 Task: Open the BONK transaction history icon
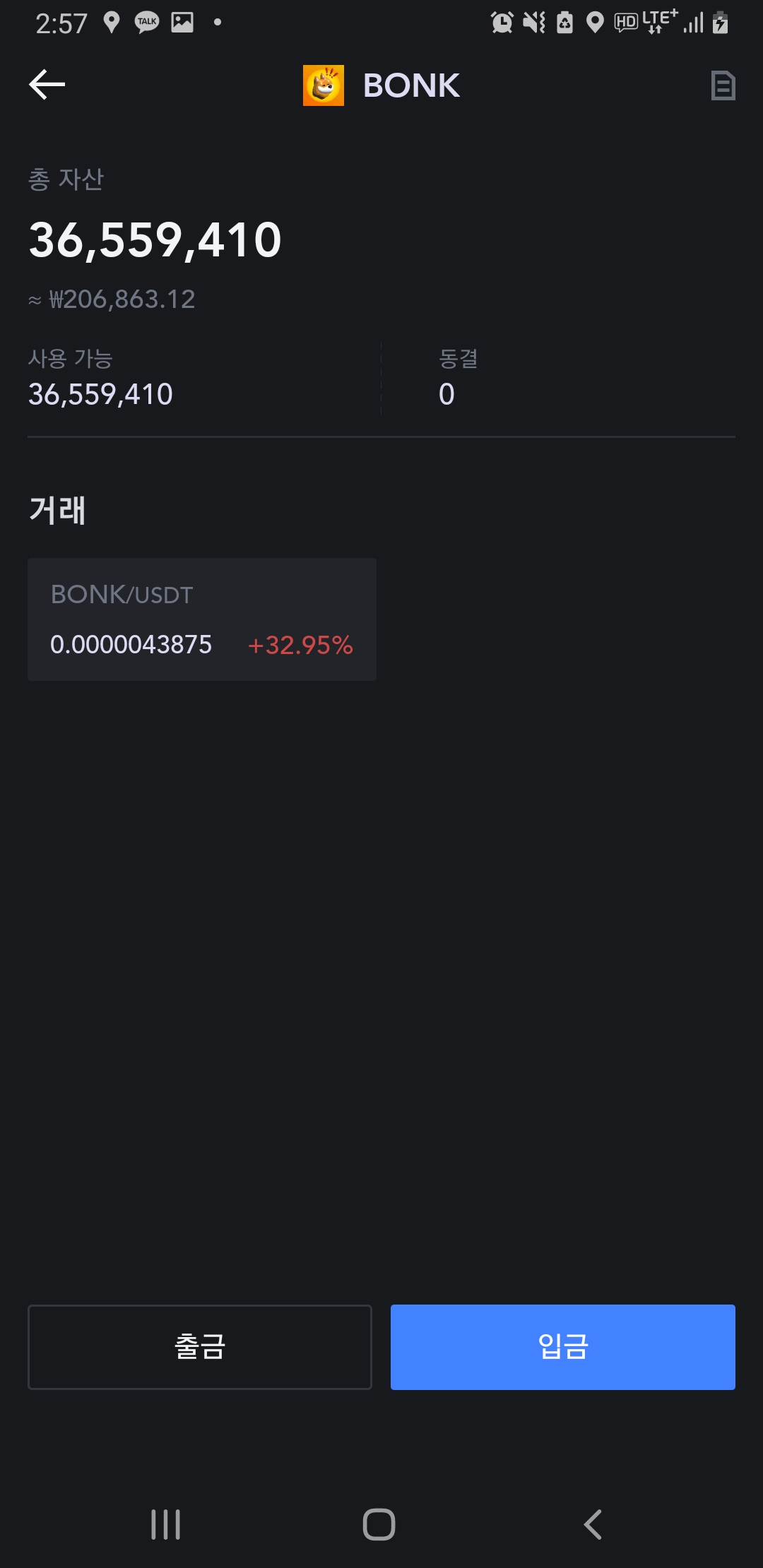coord(723,85)
